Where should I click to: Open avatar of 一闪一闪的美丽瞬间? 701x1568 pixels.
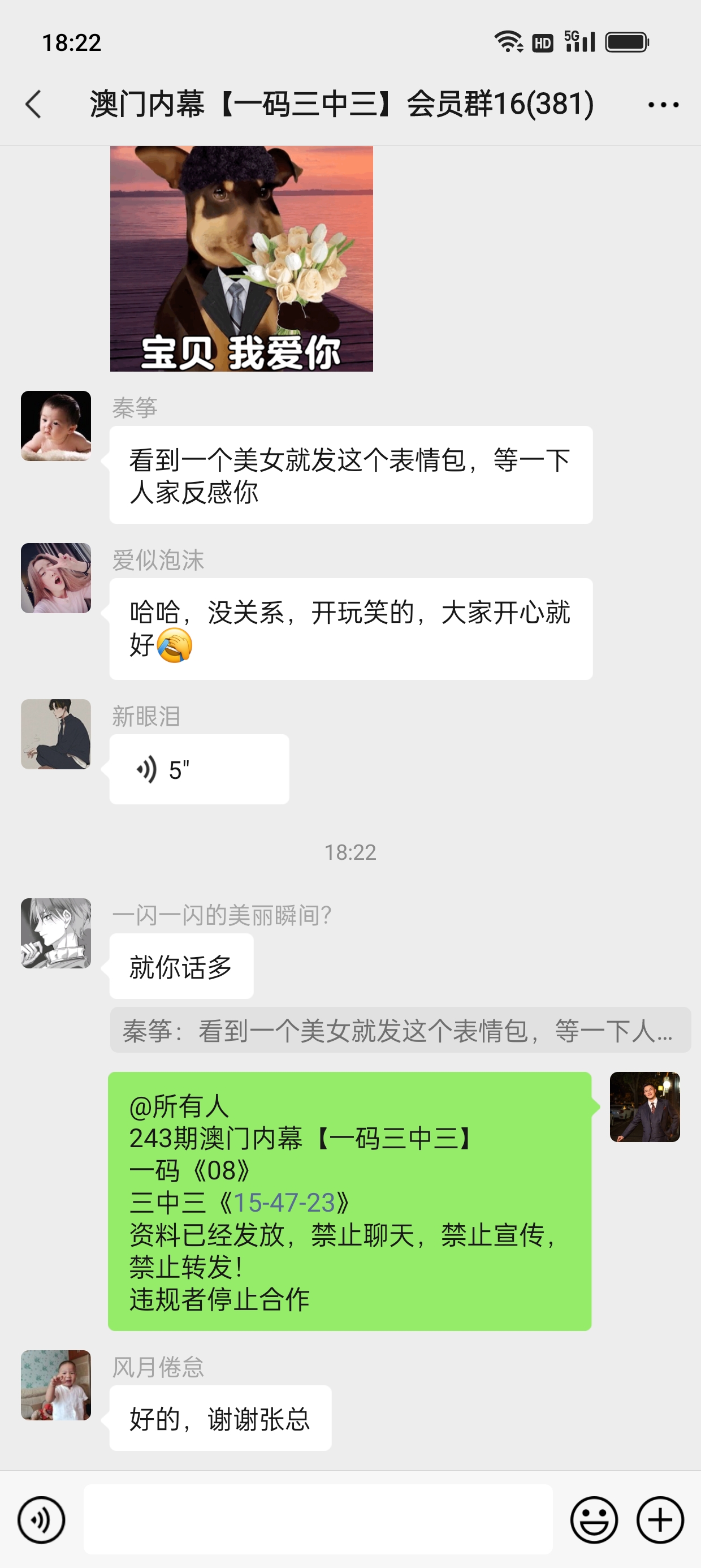pos(56,933)
